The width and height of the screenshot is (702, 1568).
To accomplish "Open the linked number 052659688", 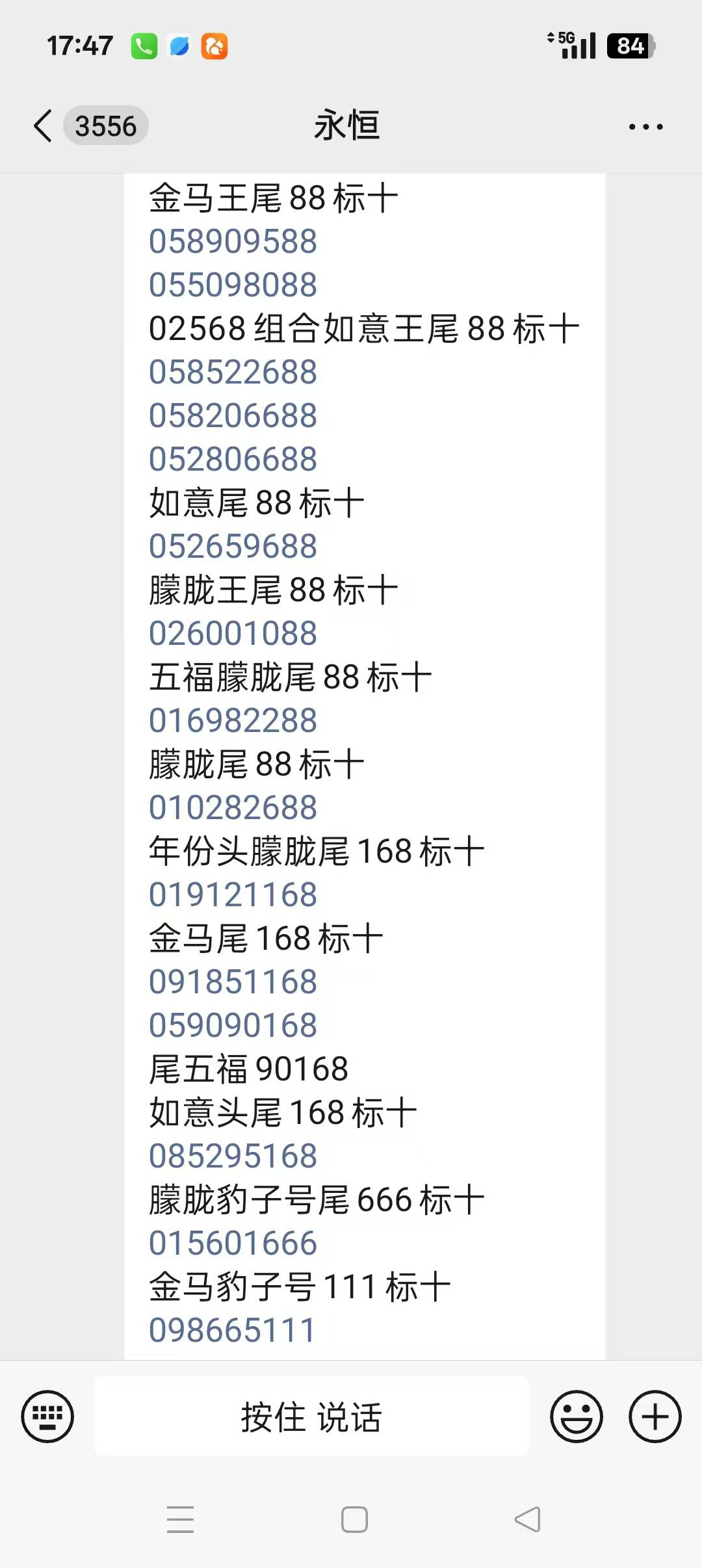I will 233,547.
